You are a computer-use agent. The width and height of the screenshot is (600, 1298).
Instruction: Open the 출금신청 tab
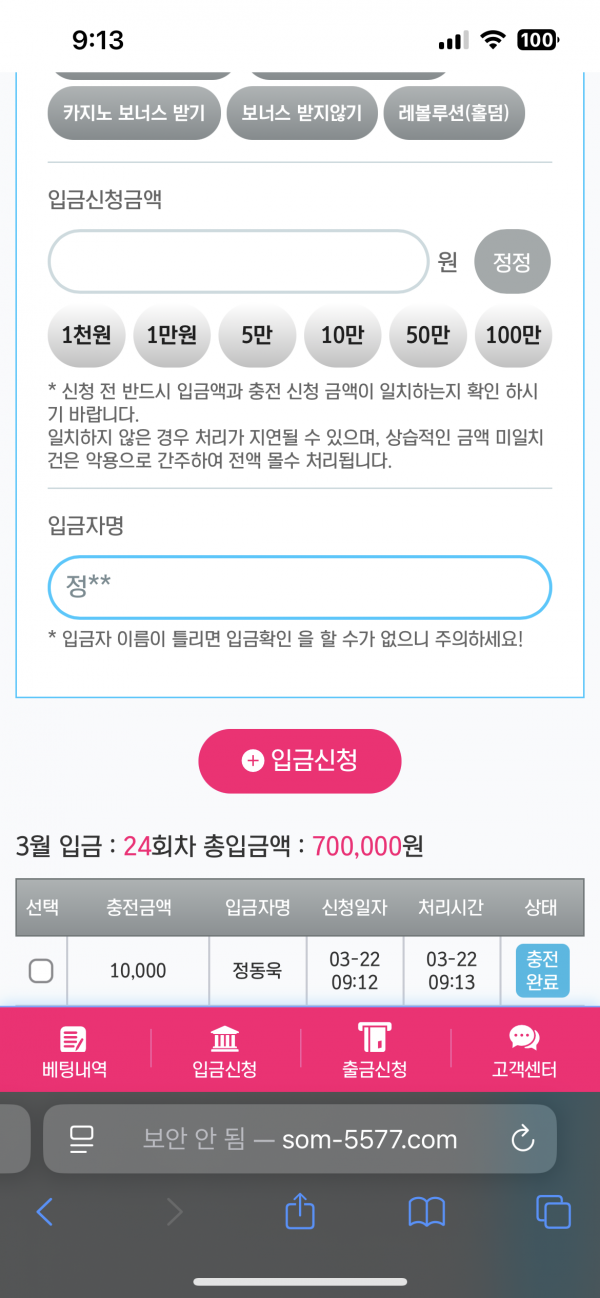click(375, 1052)
